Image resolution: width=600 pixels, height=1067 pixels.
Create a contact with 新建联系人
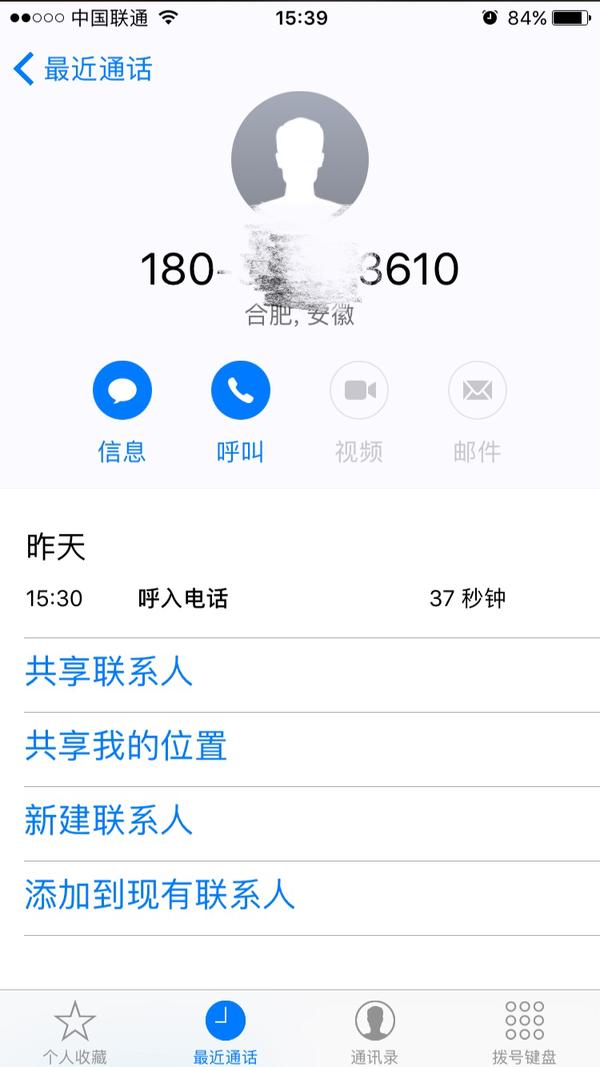[x=312, y=822]
